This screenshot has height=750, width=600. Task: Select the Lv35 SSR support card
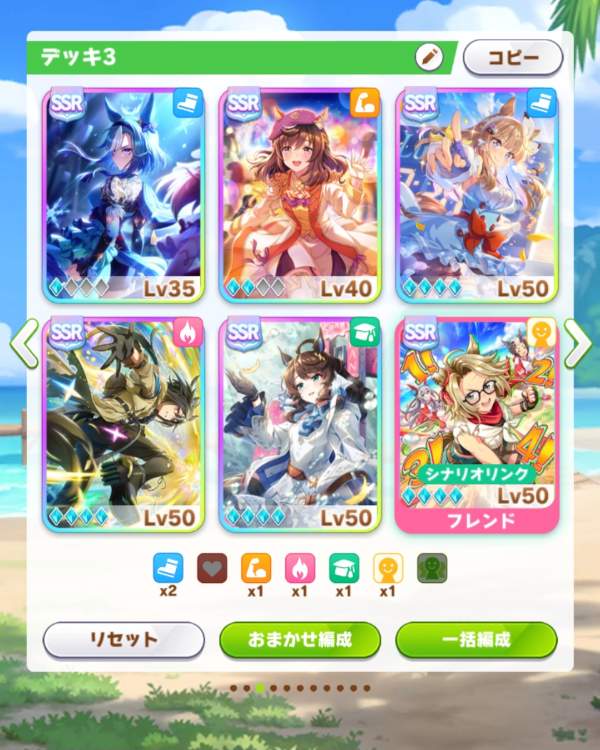click(x=122, y=194)
